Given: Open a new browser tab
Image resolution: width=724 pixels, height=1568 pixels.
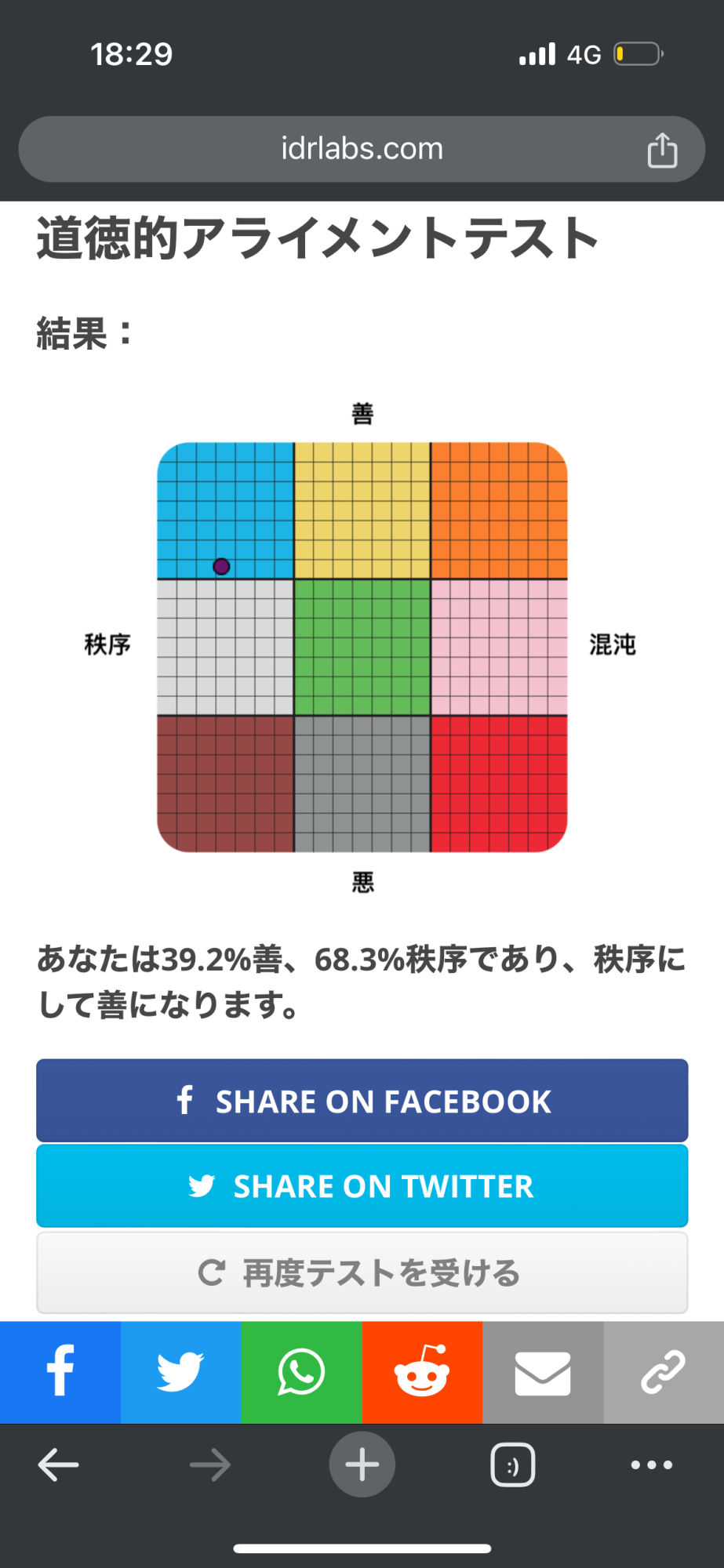Looking at the screenshot, I should [x=362, y=1465].
